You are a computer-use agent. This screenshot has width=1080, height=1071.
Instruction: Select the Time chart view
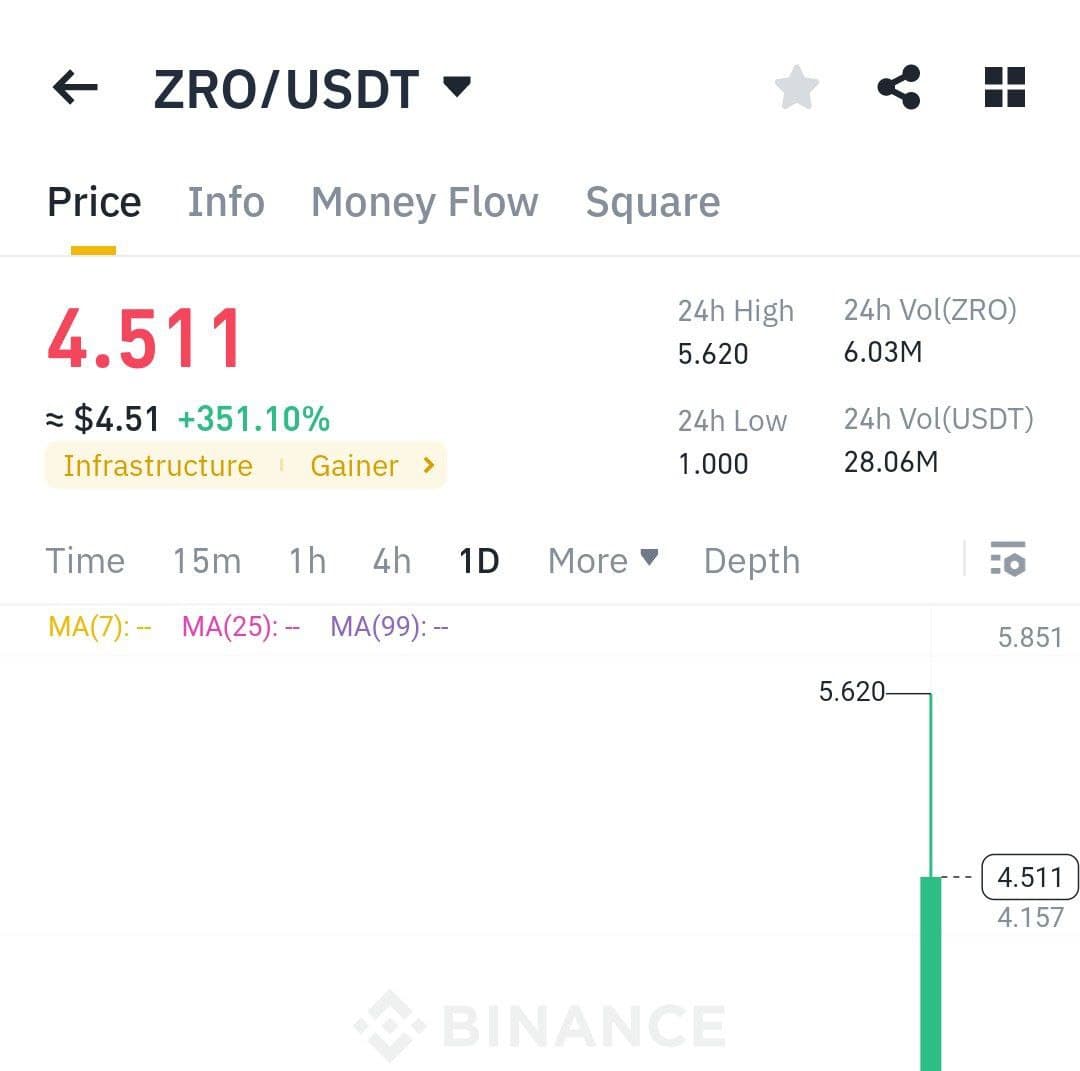pyautogui.click(x=85, y=561)
